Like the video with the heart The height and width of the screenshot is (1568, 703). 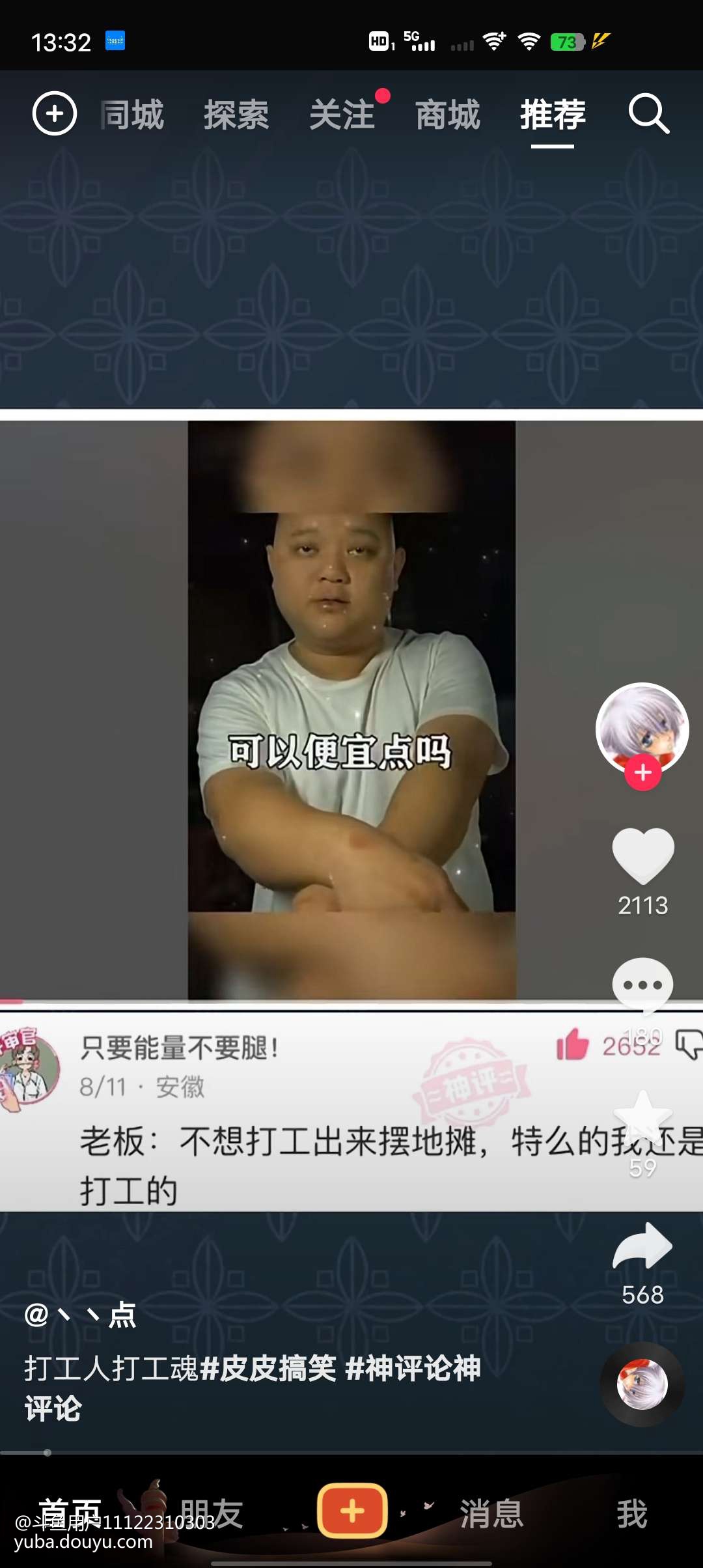pos(642,856)
